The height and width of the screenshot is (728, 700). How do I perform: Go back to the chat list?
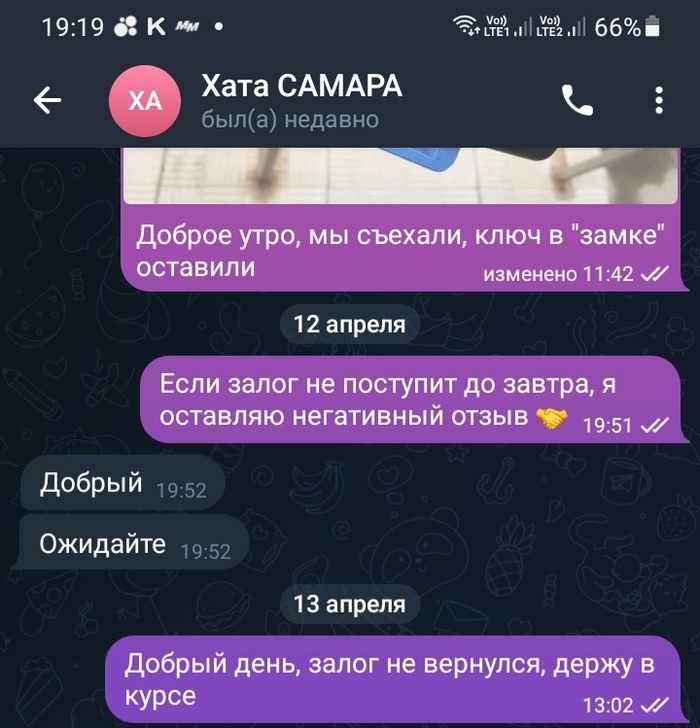pyautogui.click(x=48, y=100)
